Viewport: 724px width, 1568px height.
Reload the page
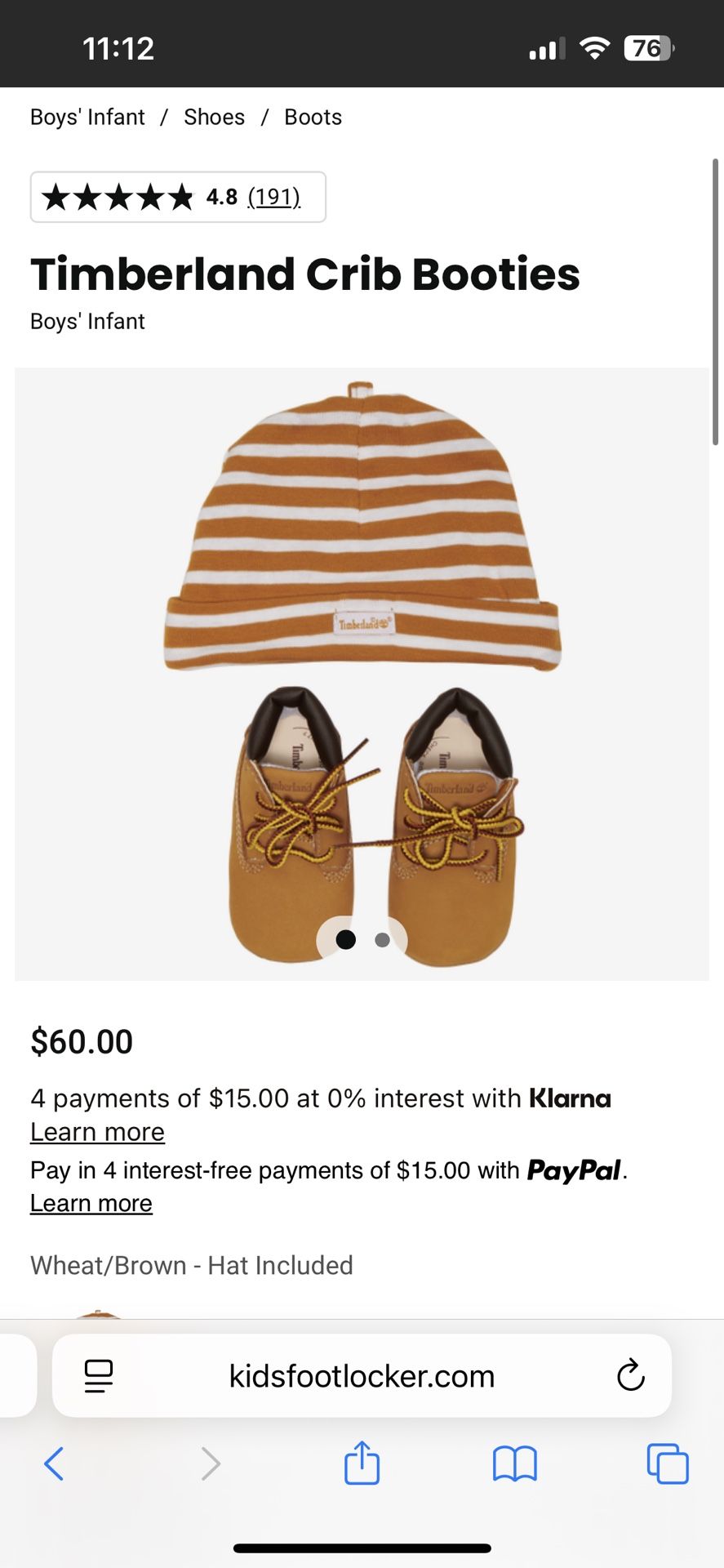pyautogui.click(x=630, y=1376)
